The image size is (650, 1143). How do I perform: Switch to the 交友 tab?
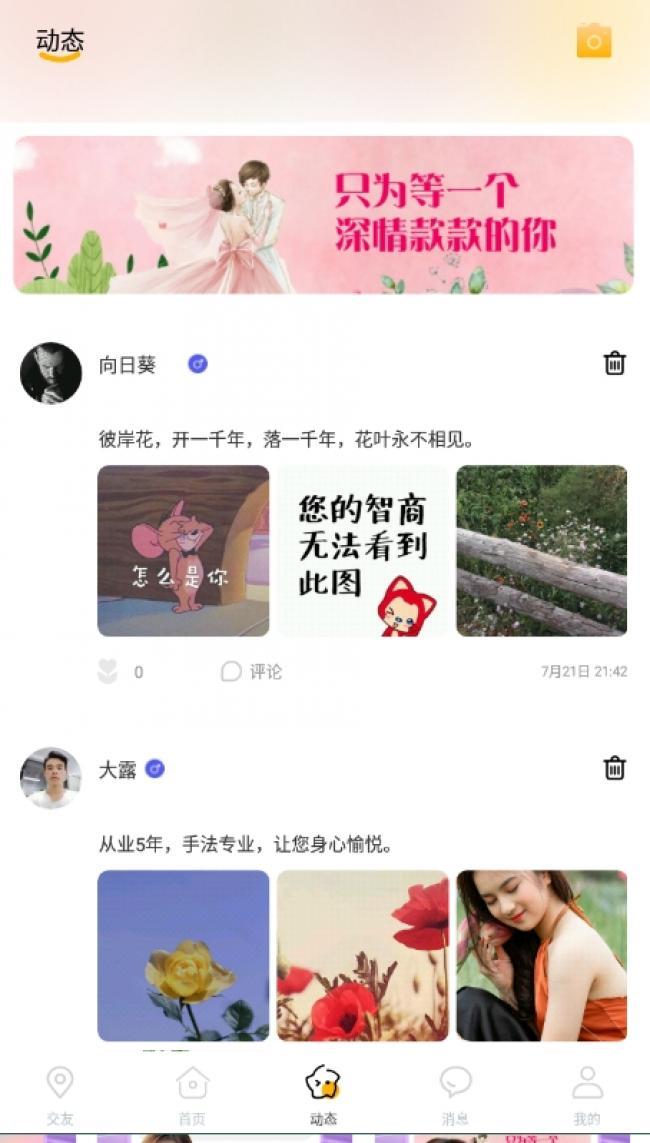point(60,1095)
